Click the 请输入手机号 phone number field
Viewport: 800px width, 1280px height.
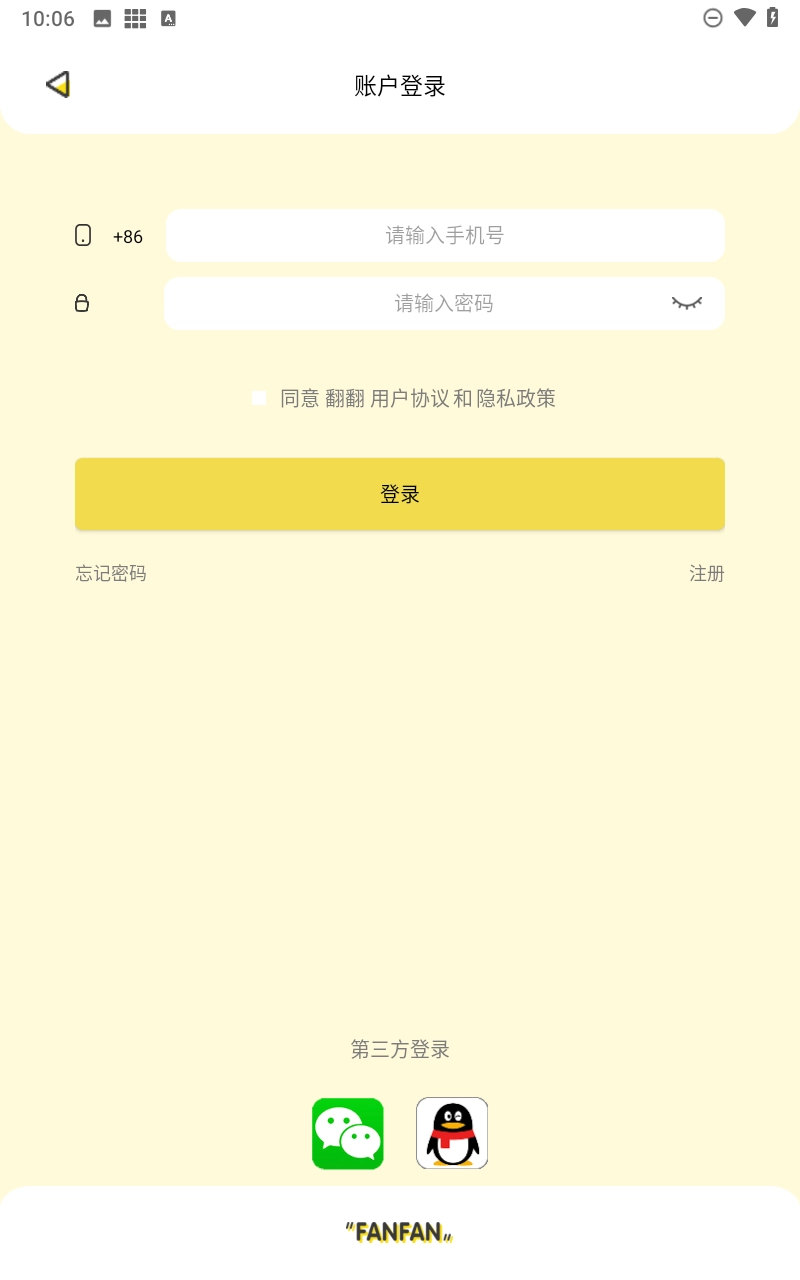point(444,236)
